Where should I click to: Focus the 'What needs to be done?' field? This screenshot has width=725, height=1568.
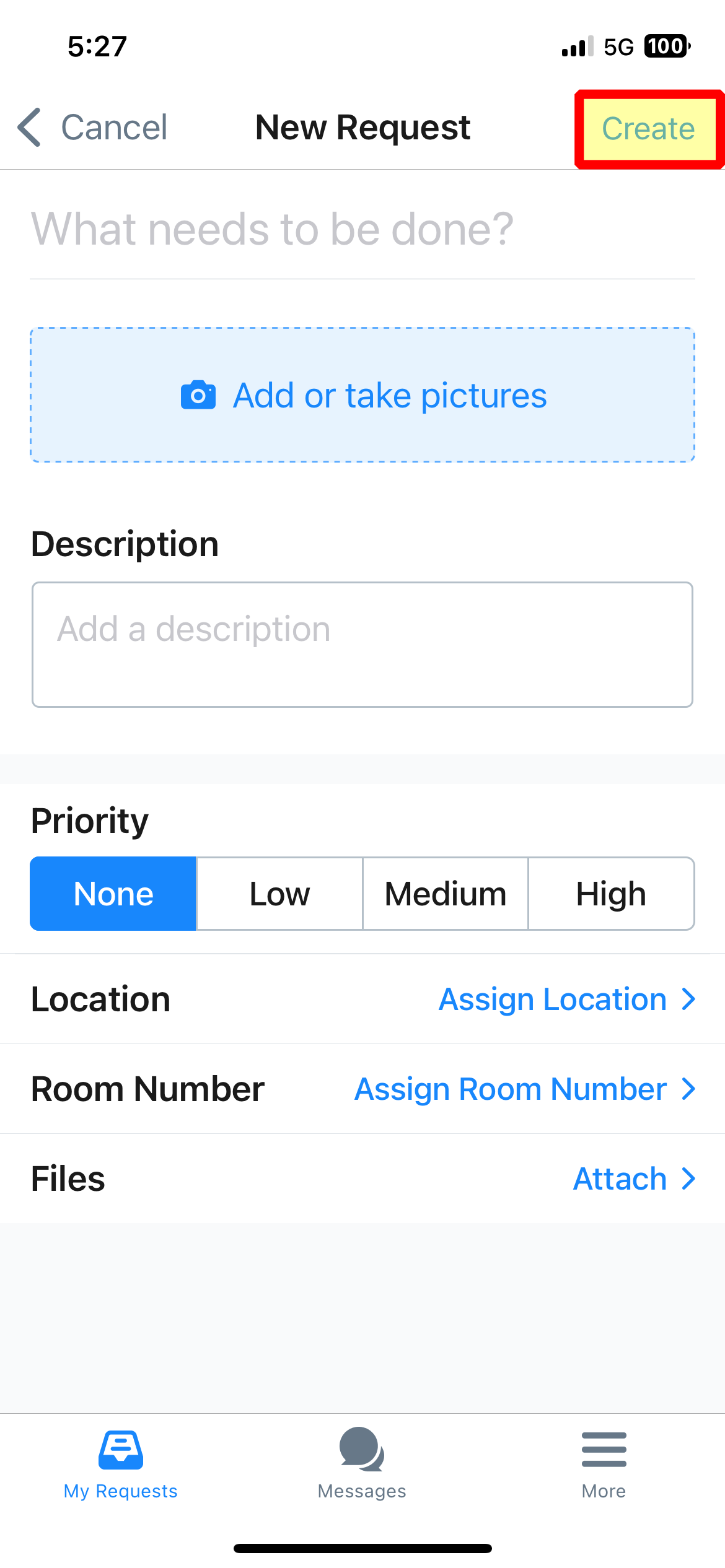click(362, 229)
